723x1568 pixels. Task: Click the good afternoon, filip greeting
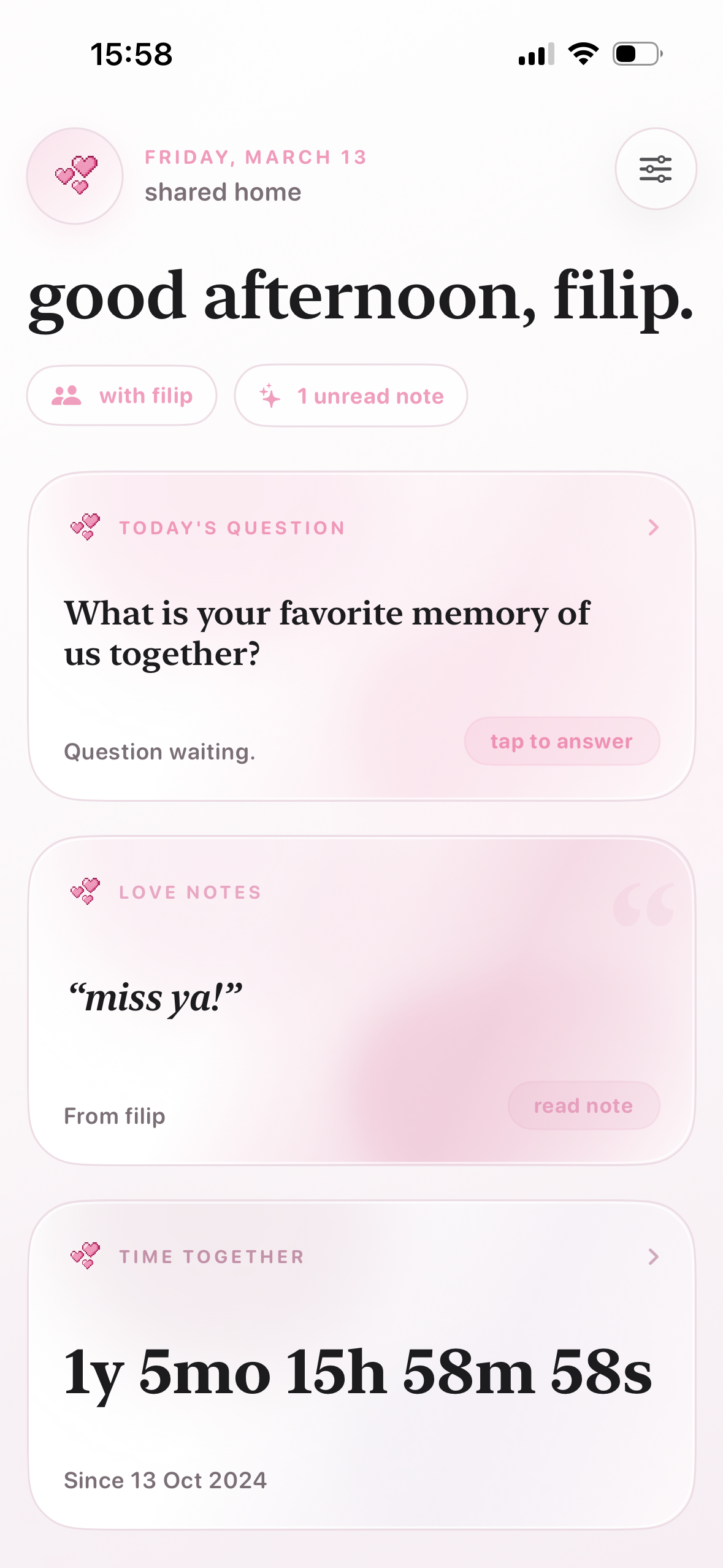point(361,301)
